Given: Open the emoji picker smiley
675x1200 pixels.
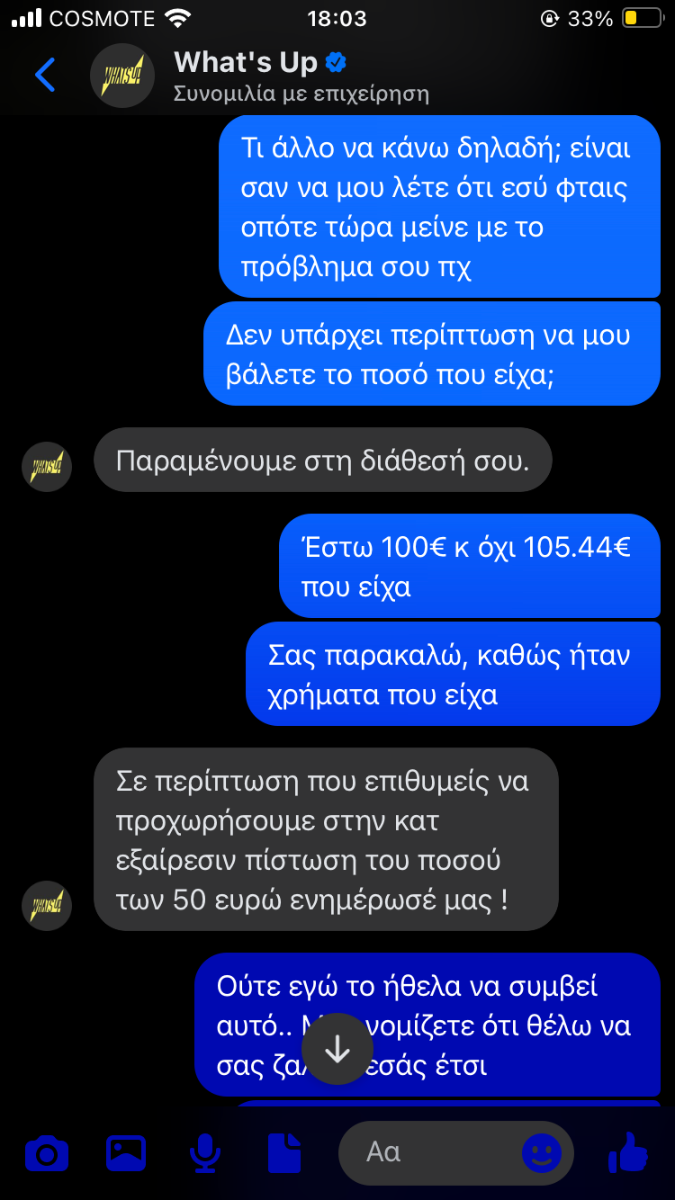Looking at the screenshot, I should click(542, 1154).
